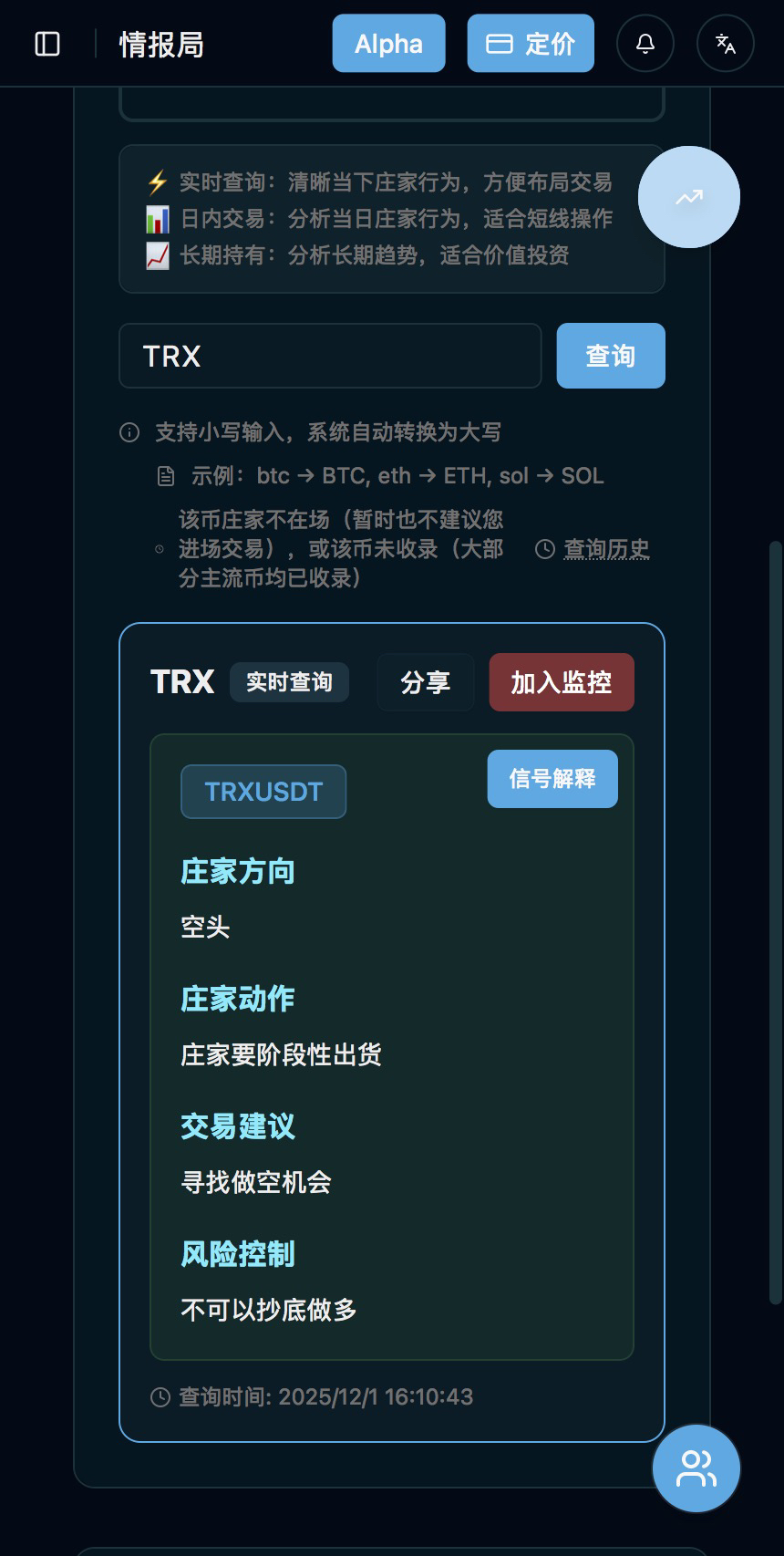Open 信号解释 signal explanation

pos(552,779)
